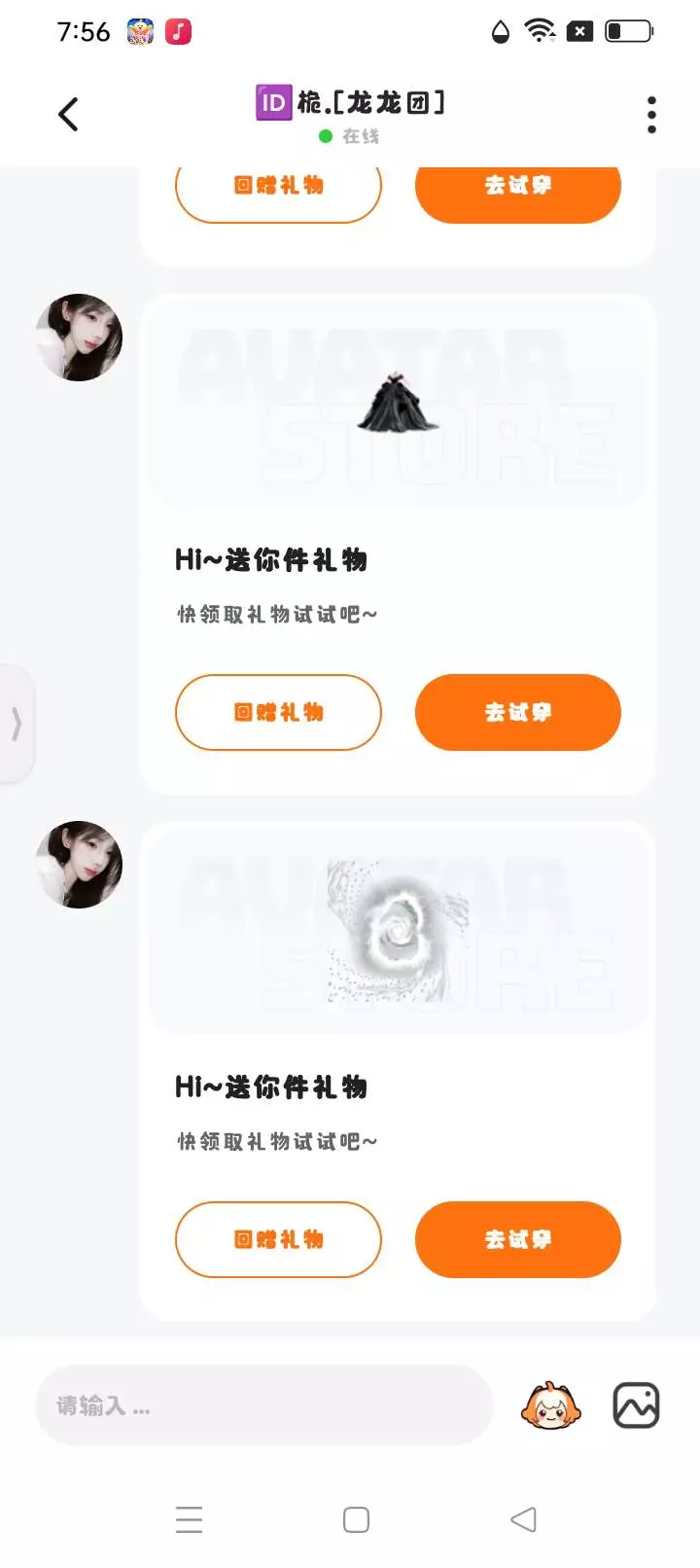700x1568 pixels.
Task: Tap the system back navigation button
Action: [523, 1519]
